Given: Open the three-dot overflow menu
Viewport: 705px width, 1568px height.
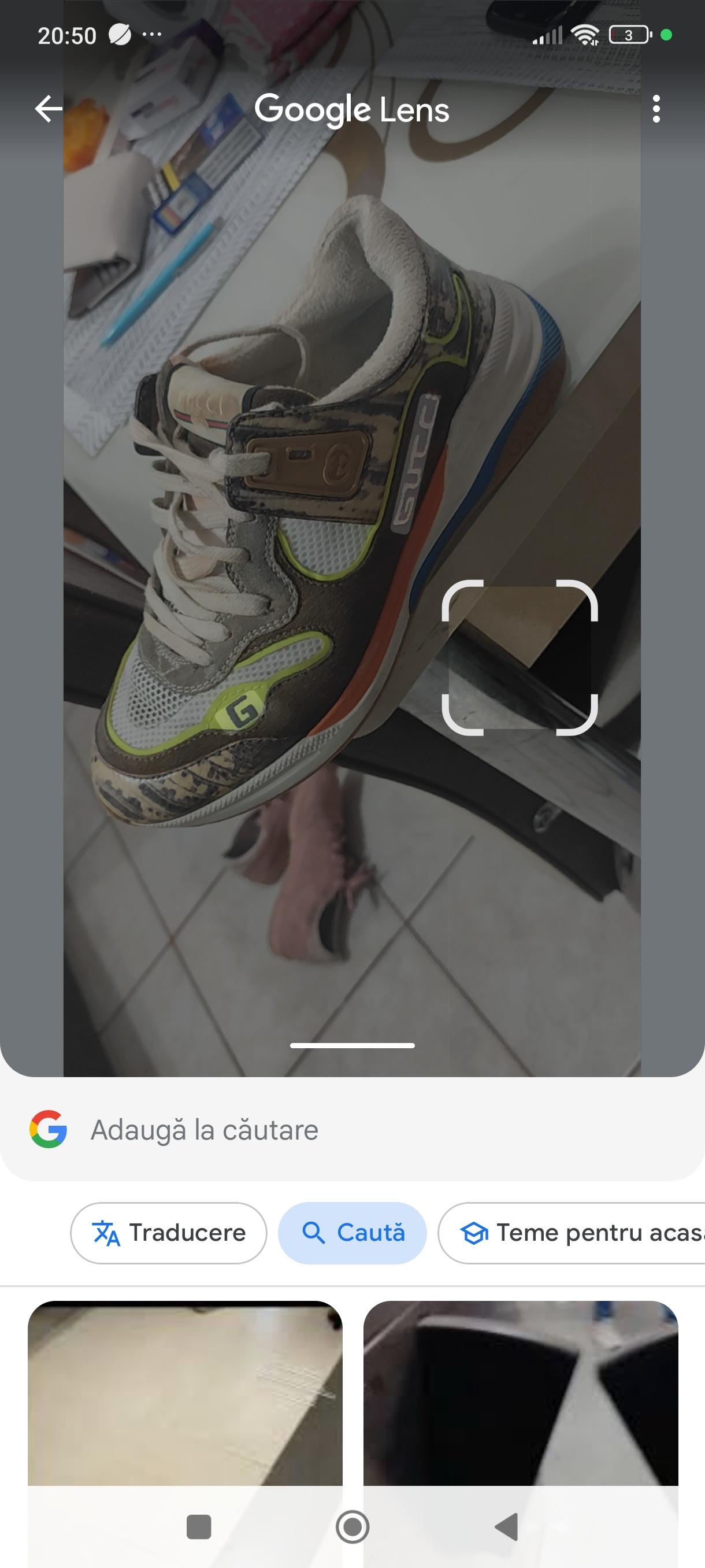Looking at the screenshot, I should pos(656,110).
